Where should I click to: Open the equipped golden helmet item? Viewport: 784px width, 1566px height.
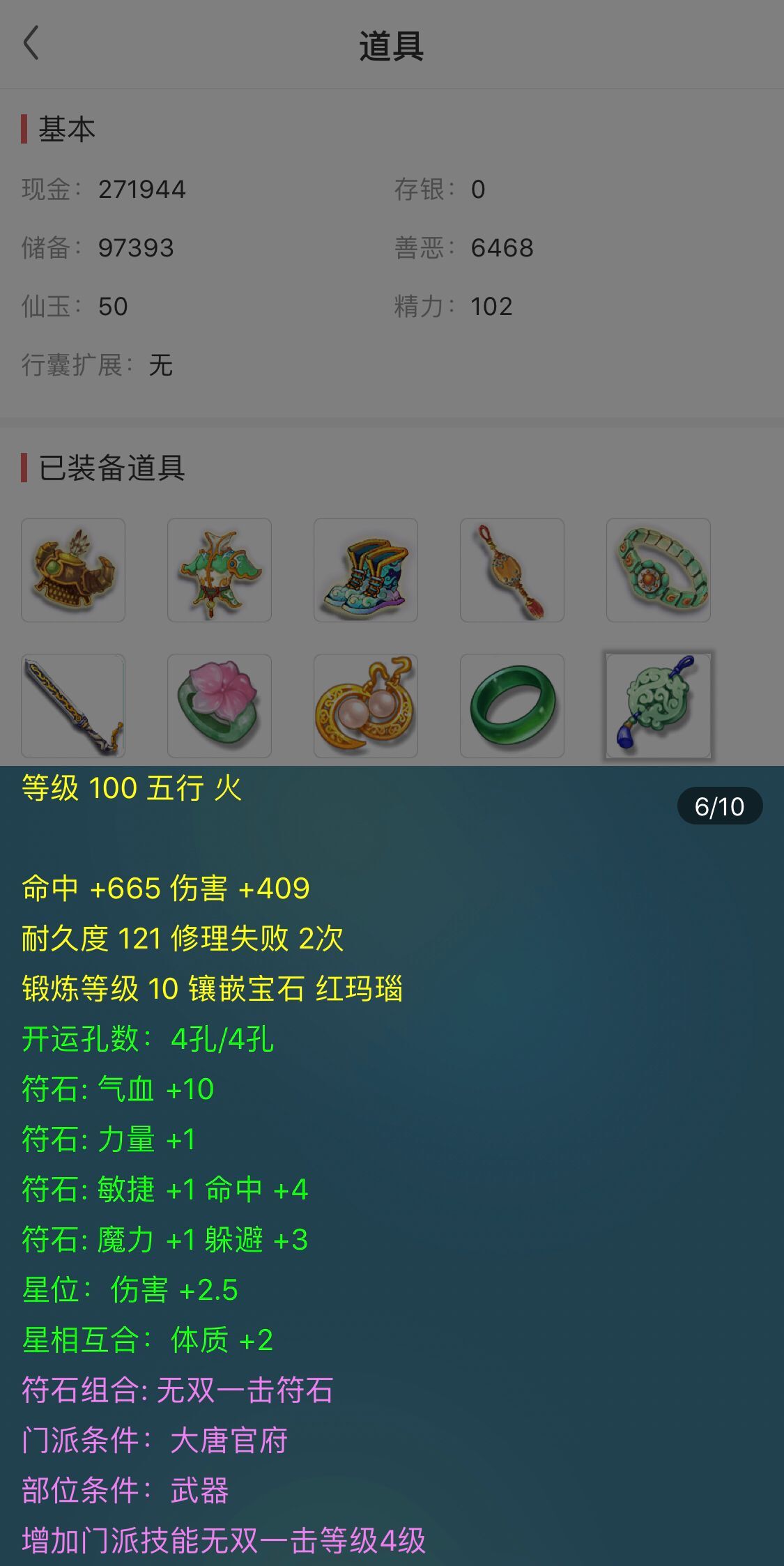click(x=73, y=570)
